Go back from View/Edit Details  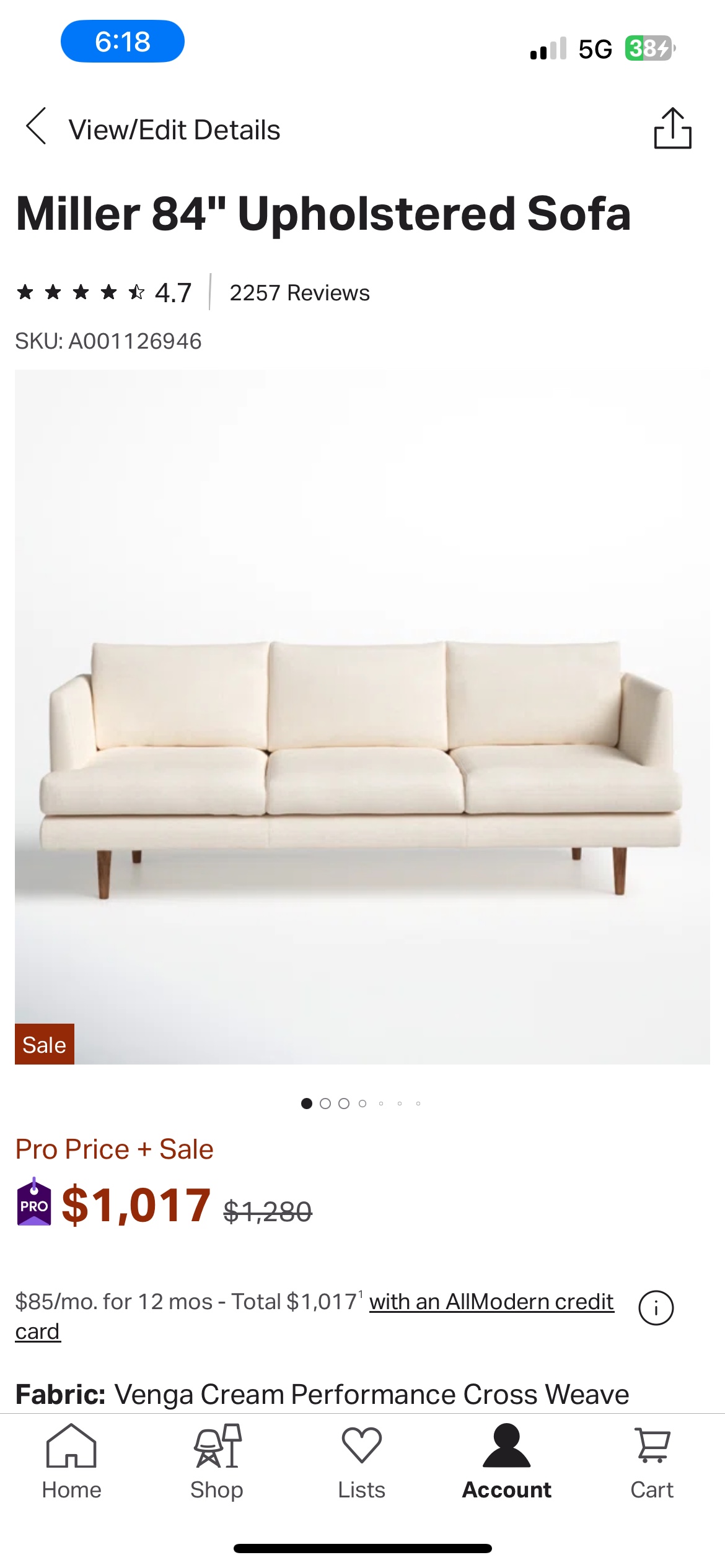tap(37, 127)
